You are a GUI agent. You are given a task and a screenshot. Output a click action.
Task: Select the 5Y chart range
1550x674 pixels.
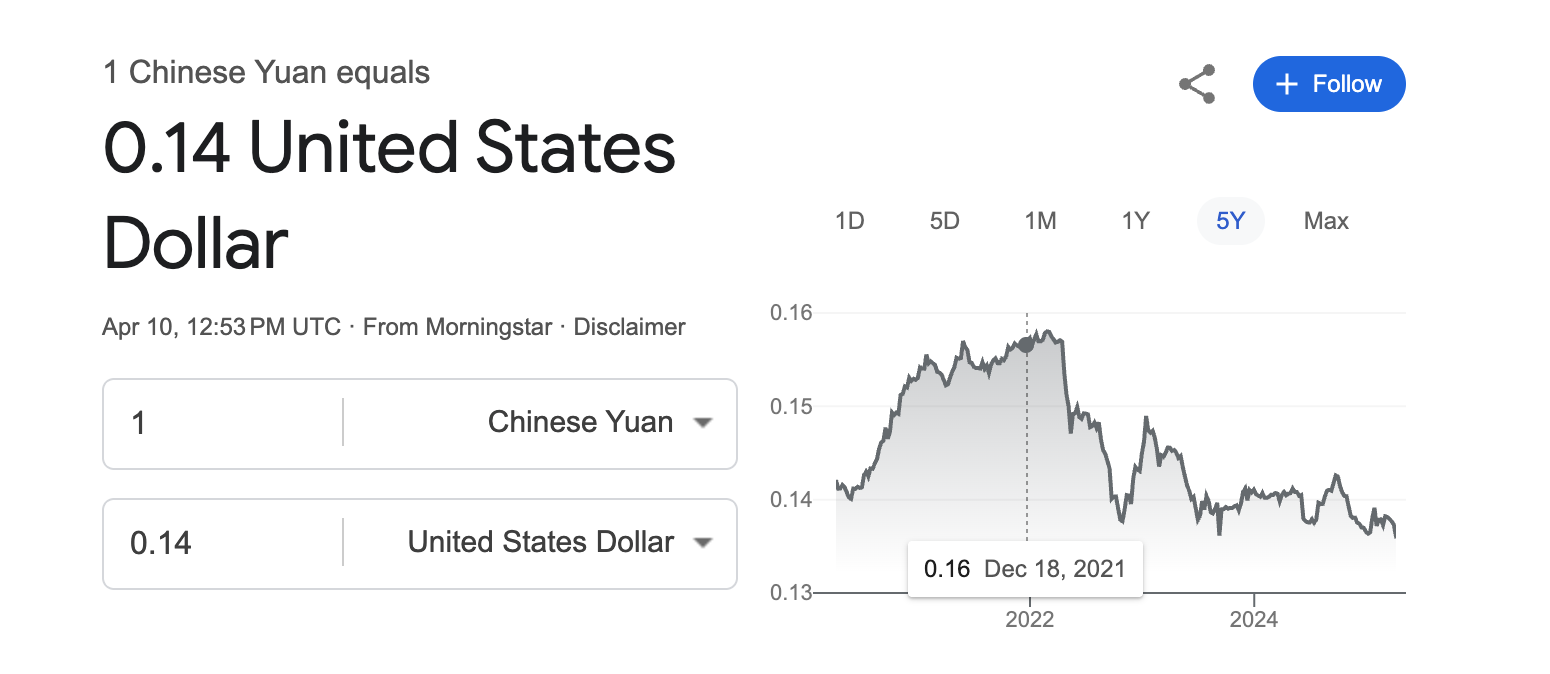1230,221
